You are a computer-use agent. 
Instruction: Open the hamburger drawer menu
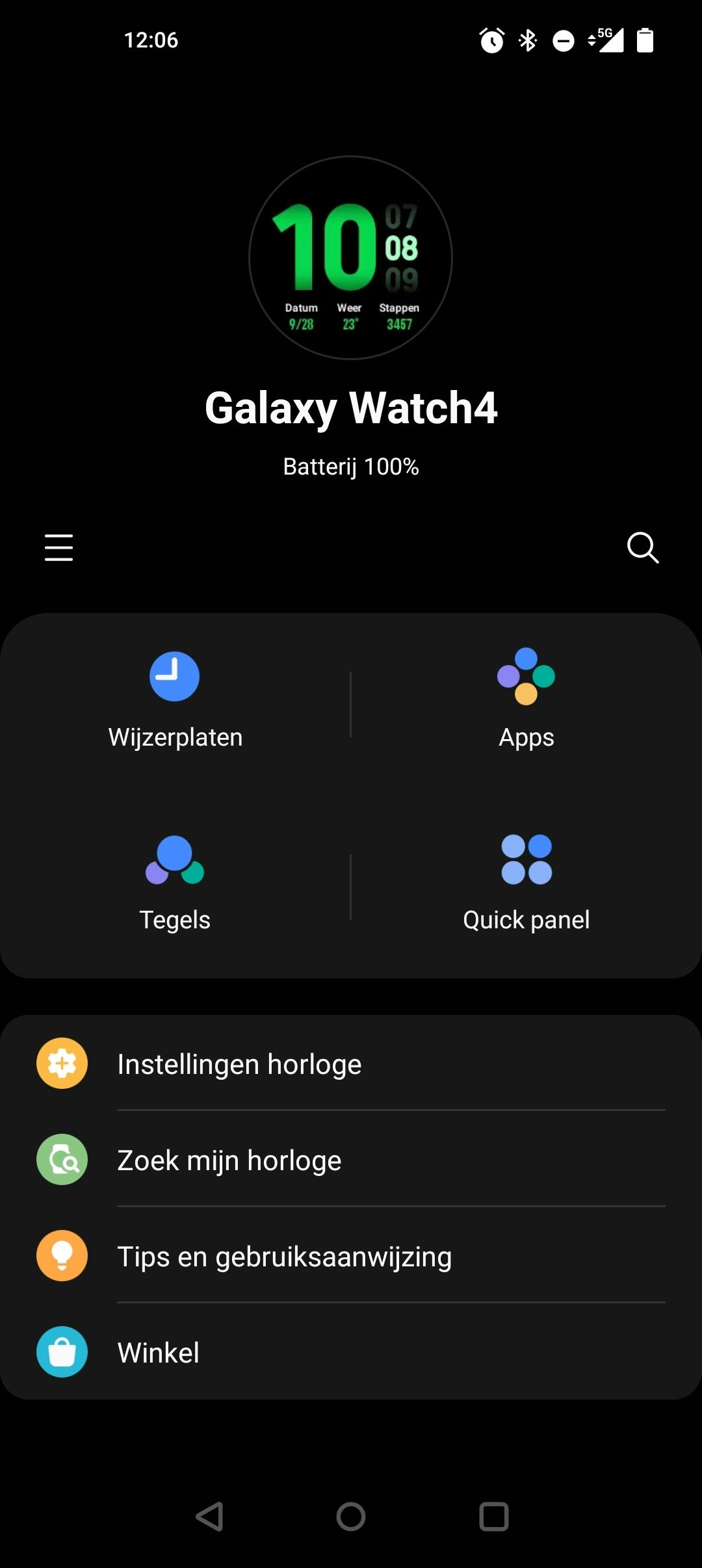(x=58, y=547)
